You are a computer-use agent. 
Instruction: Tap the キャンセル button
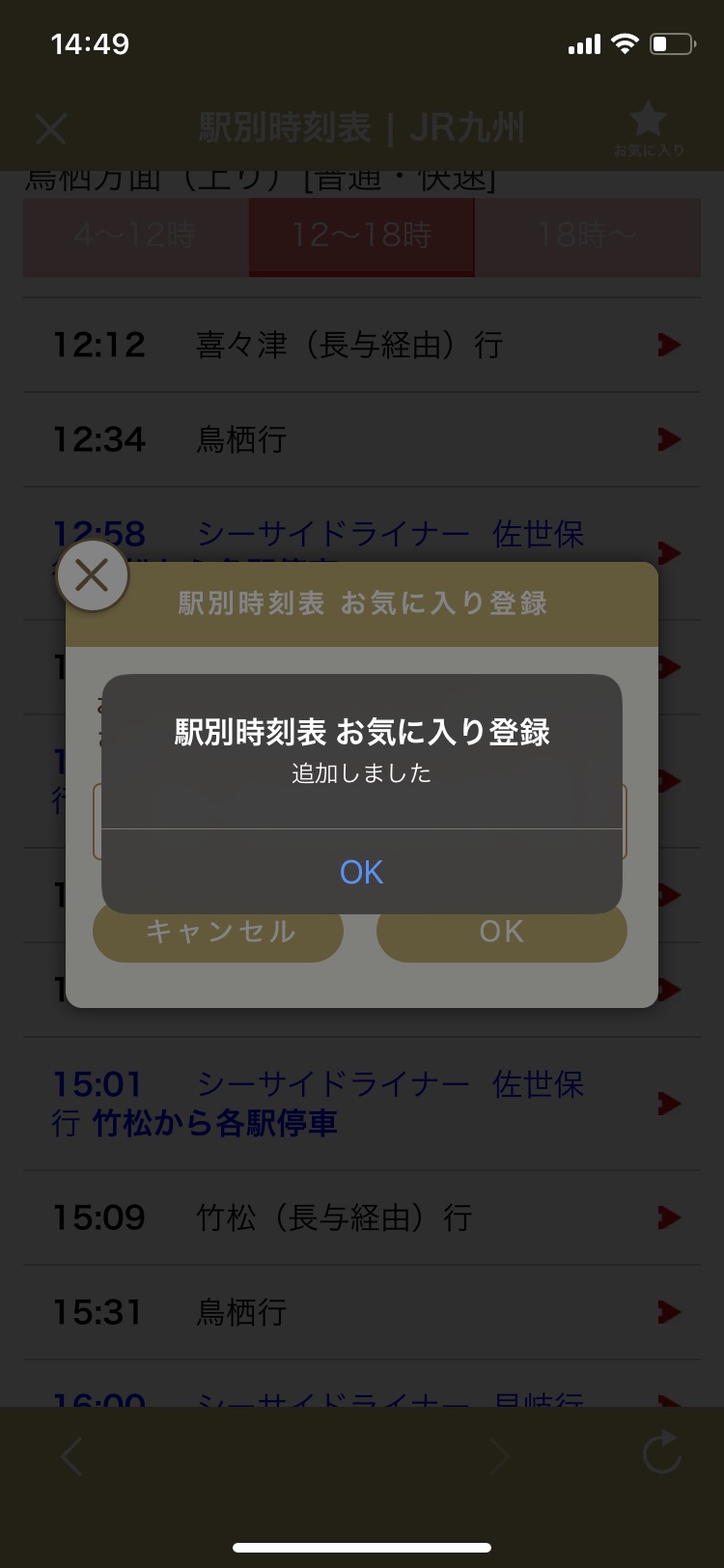coord(218,932)
